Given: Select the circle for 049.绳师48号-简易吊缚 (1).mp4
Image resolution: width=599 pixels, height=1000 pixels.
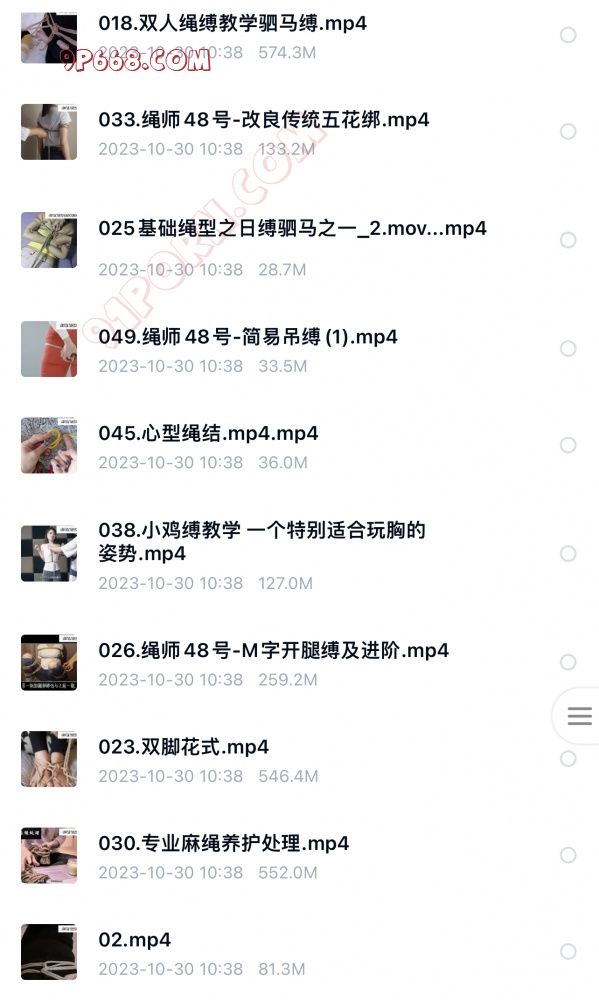Looking at the screenshot, I should [x=568, y=348].
